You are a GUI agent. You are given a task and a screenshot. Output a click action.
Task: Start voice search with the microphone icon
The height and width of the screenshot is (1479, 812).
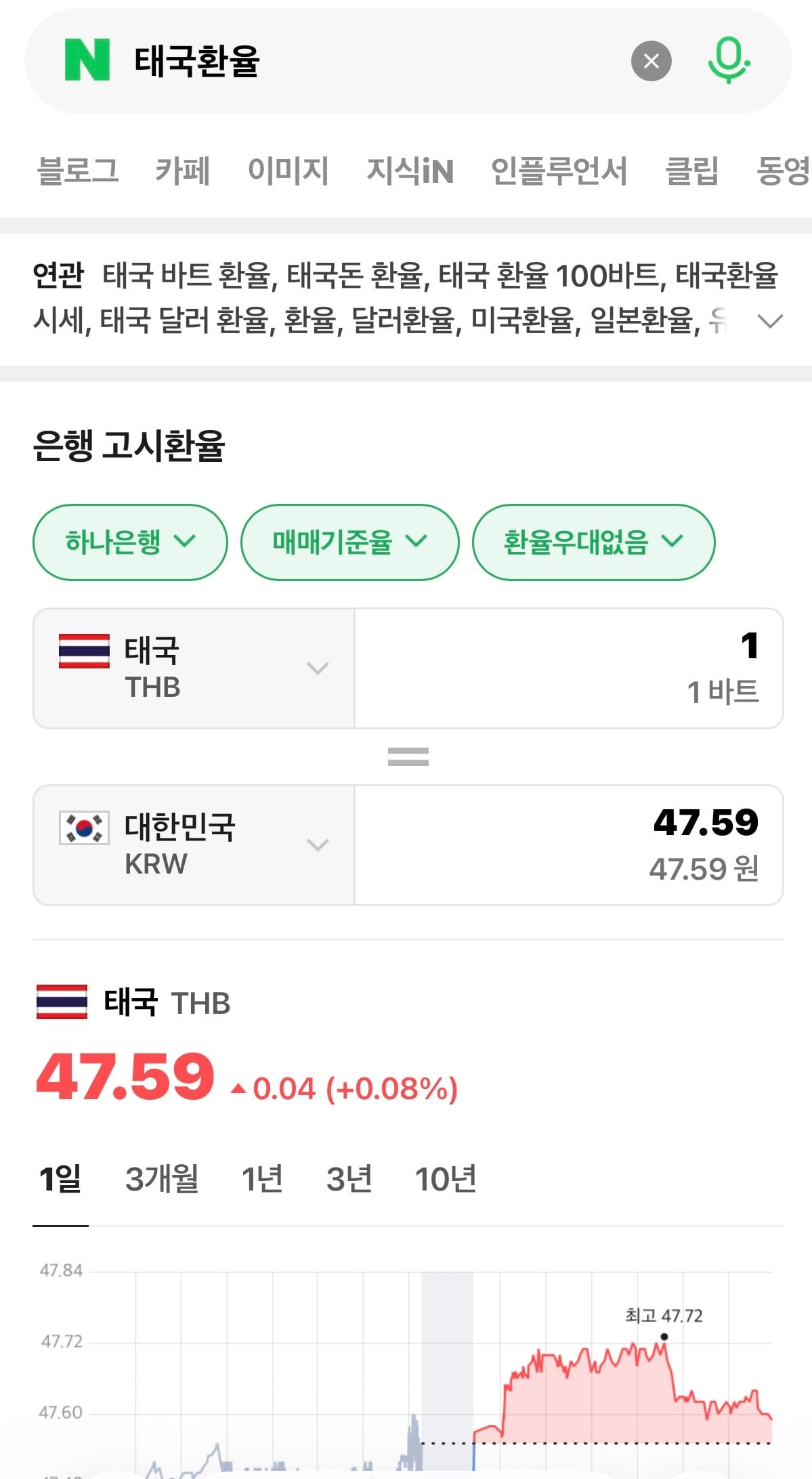729,61
